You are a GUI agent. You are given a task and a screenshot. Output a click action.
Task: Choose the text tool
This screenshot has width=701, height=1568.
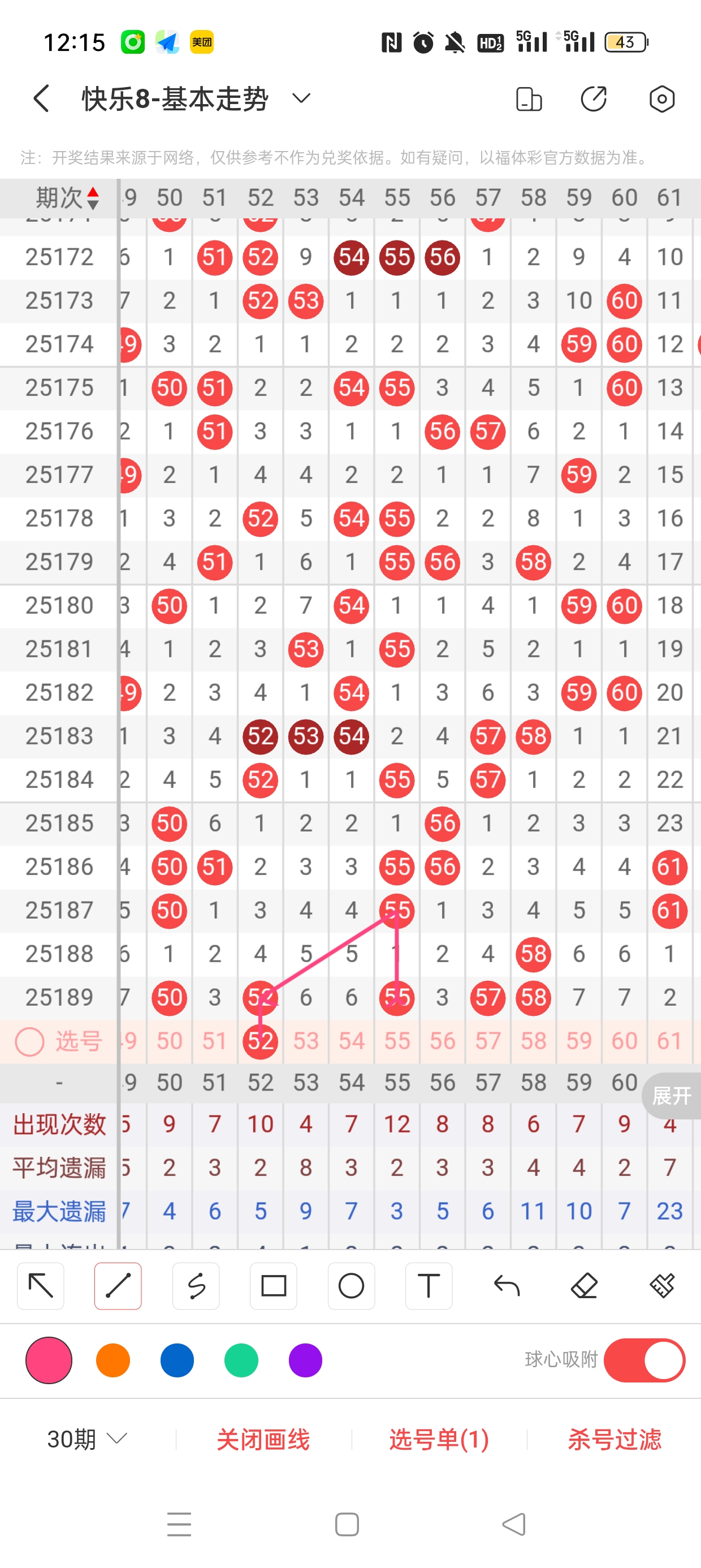(429, 1286)
